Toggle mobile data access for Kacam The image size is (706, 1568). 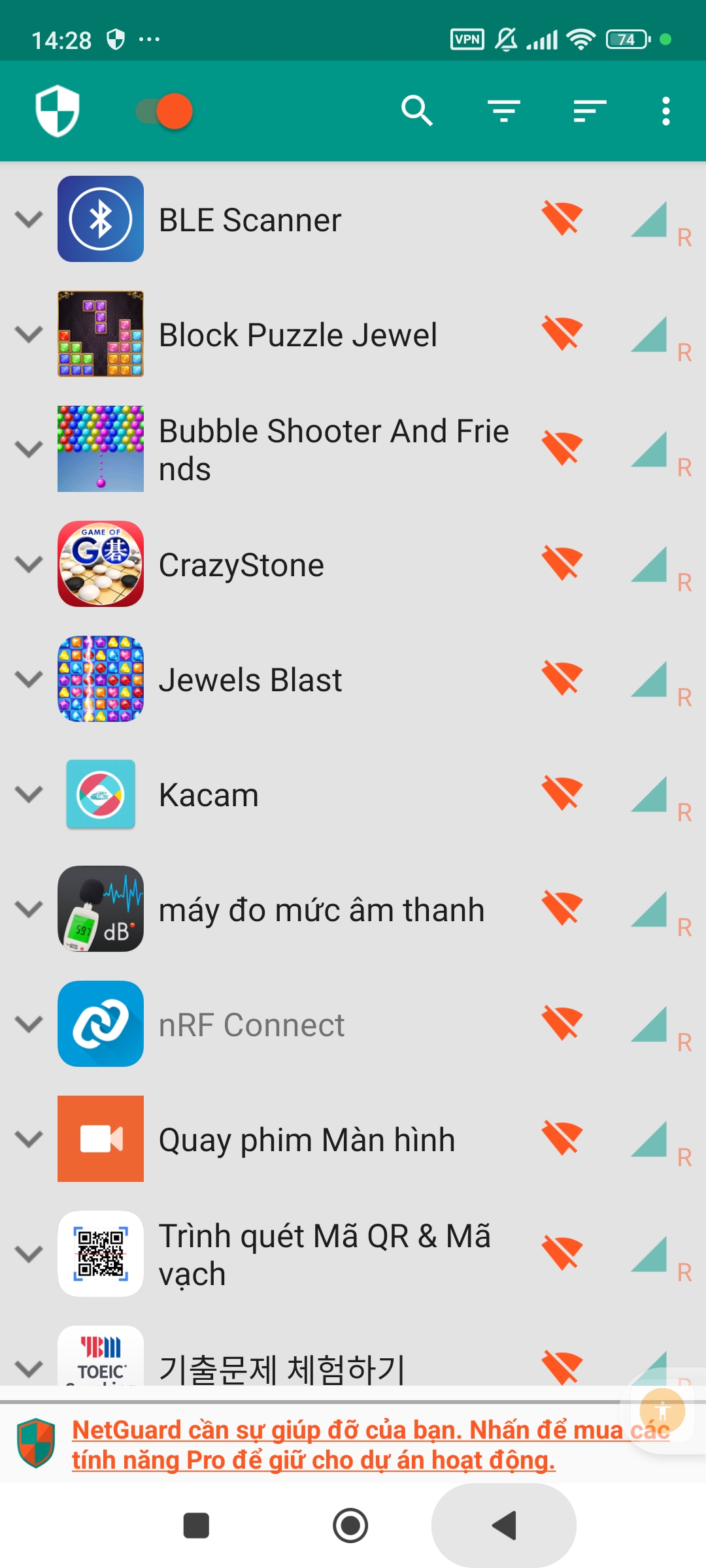click(x=649, y=794)
